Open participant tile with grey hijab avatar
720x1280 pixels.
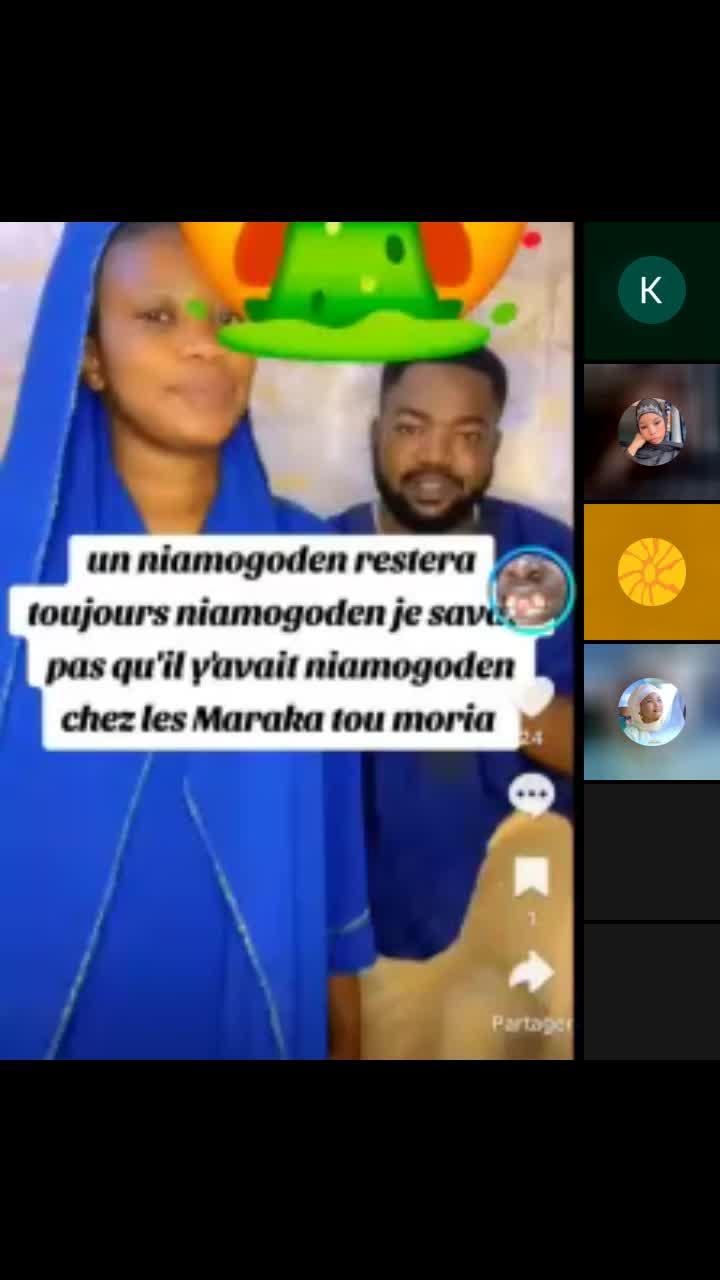651,432
